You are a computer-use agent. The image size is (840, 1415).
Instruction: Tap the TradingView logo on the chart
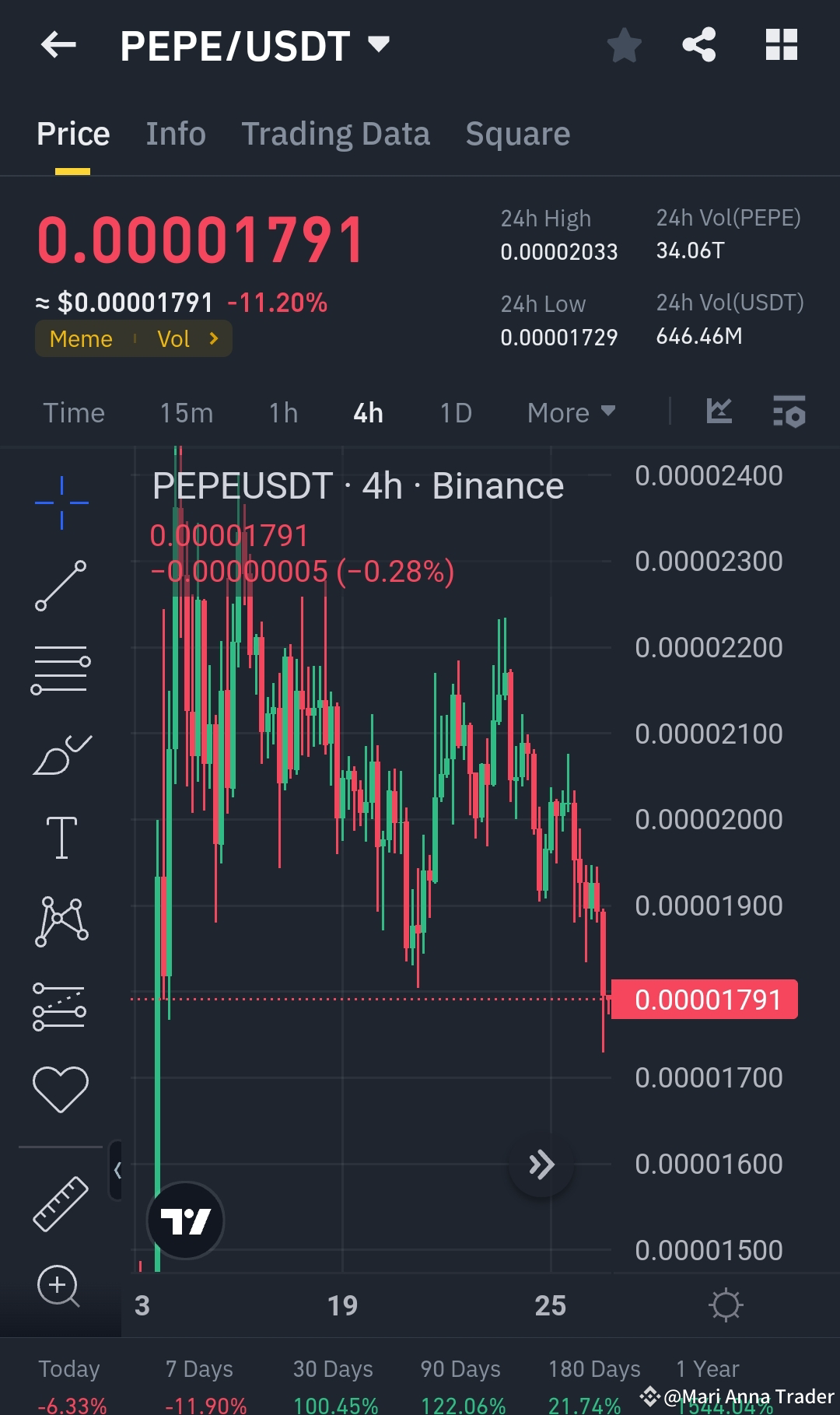pos(184,1220)
